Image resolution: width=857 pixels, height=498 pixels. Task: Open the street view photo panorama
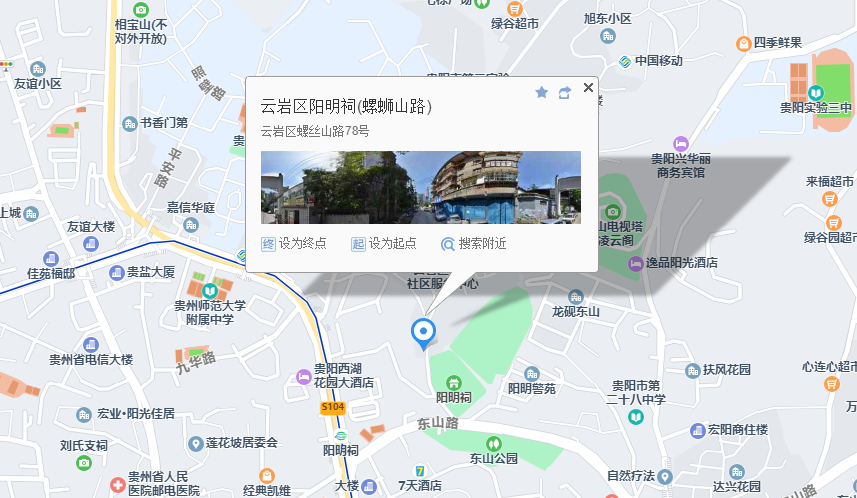420,187
